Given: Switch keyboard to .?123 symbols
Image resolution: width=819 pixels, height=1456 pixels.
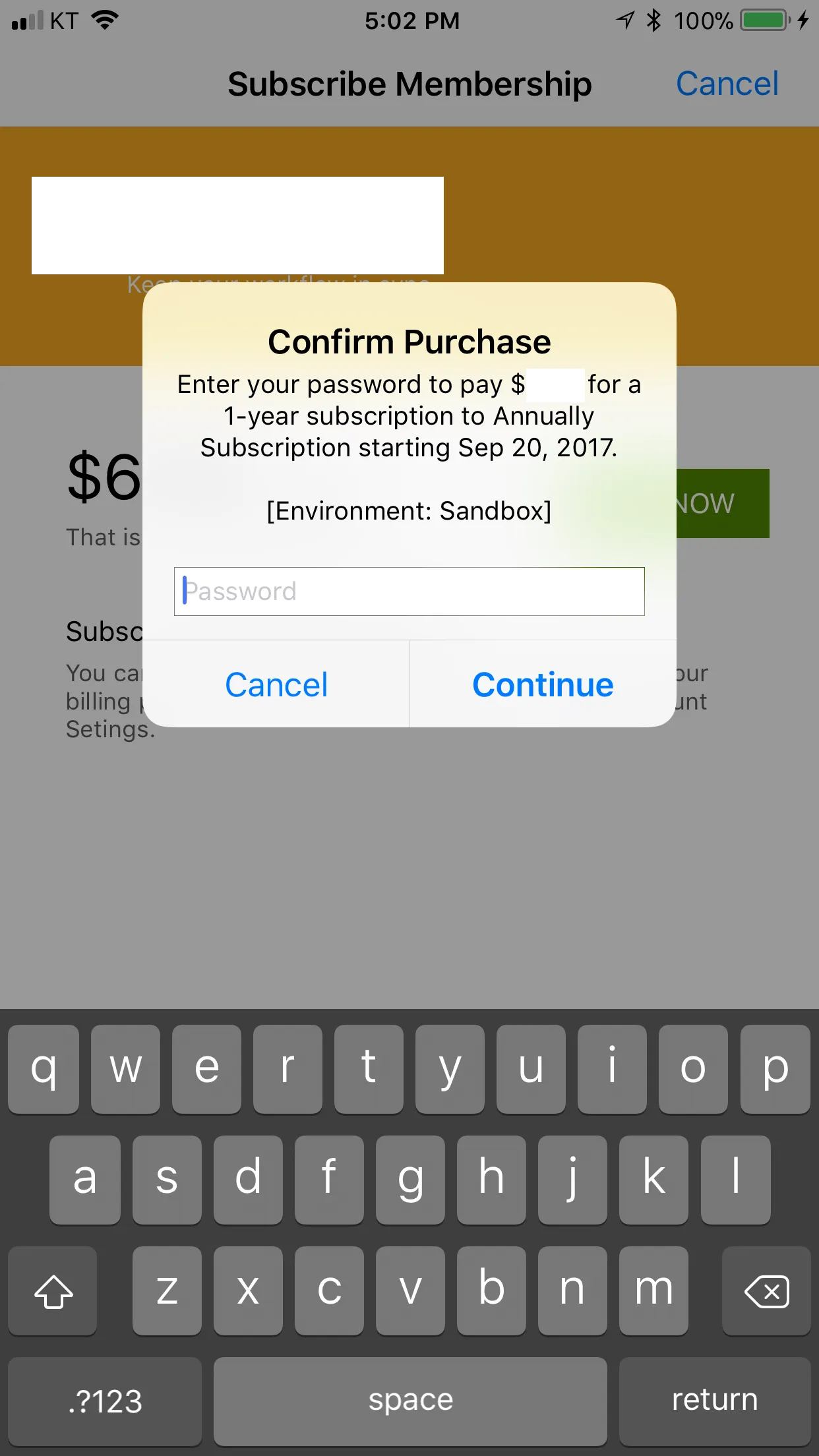Looking at the screenshot, I should coord(105,1401).
